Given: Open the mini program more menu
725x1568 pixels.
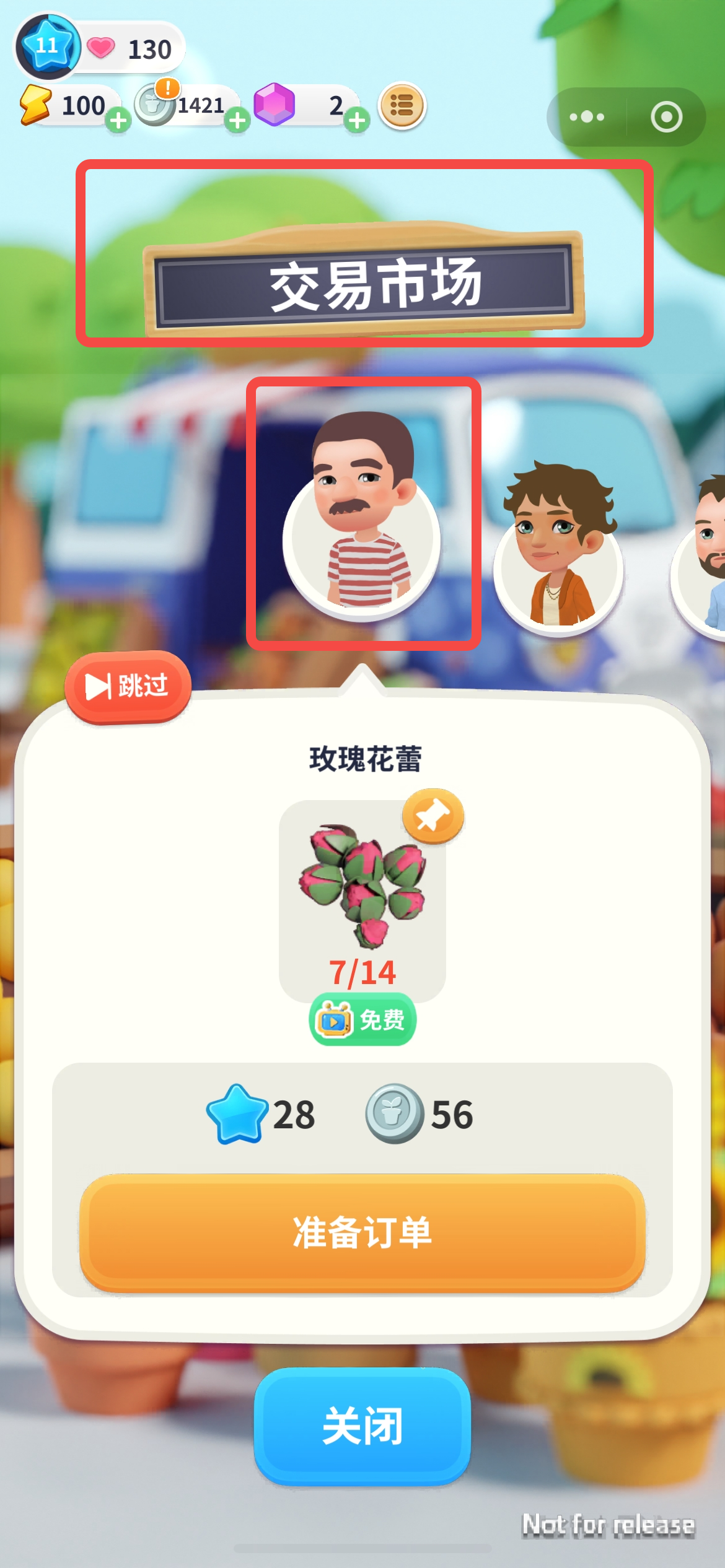Looking at the screenshot, I should pos(586,116).
